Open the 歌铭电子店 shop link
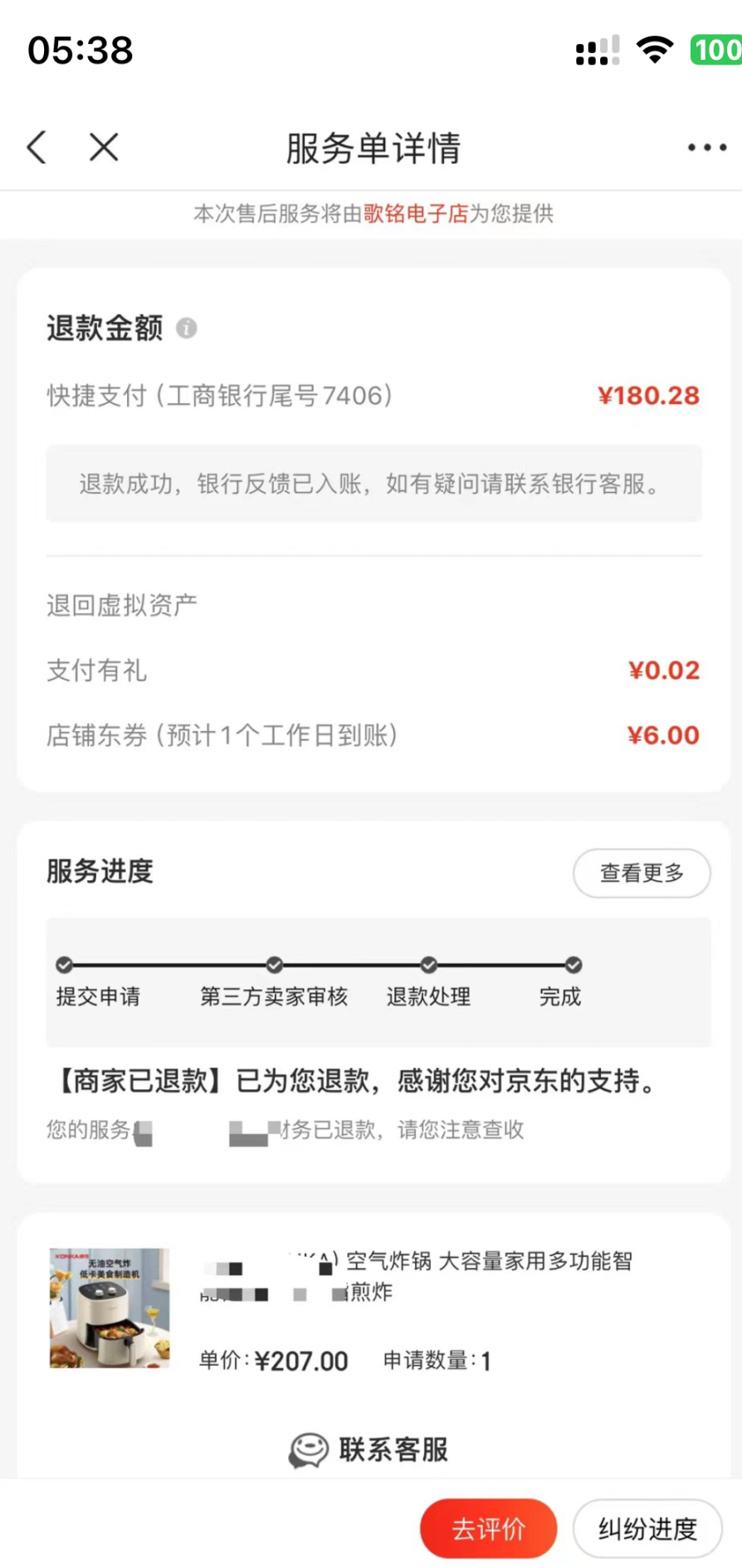Viewport: 742px width, 1568px height. point(416,214)
